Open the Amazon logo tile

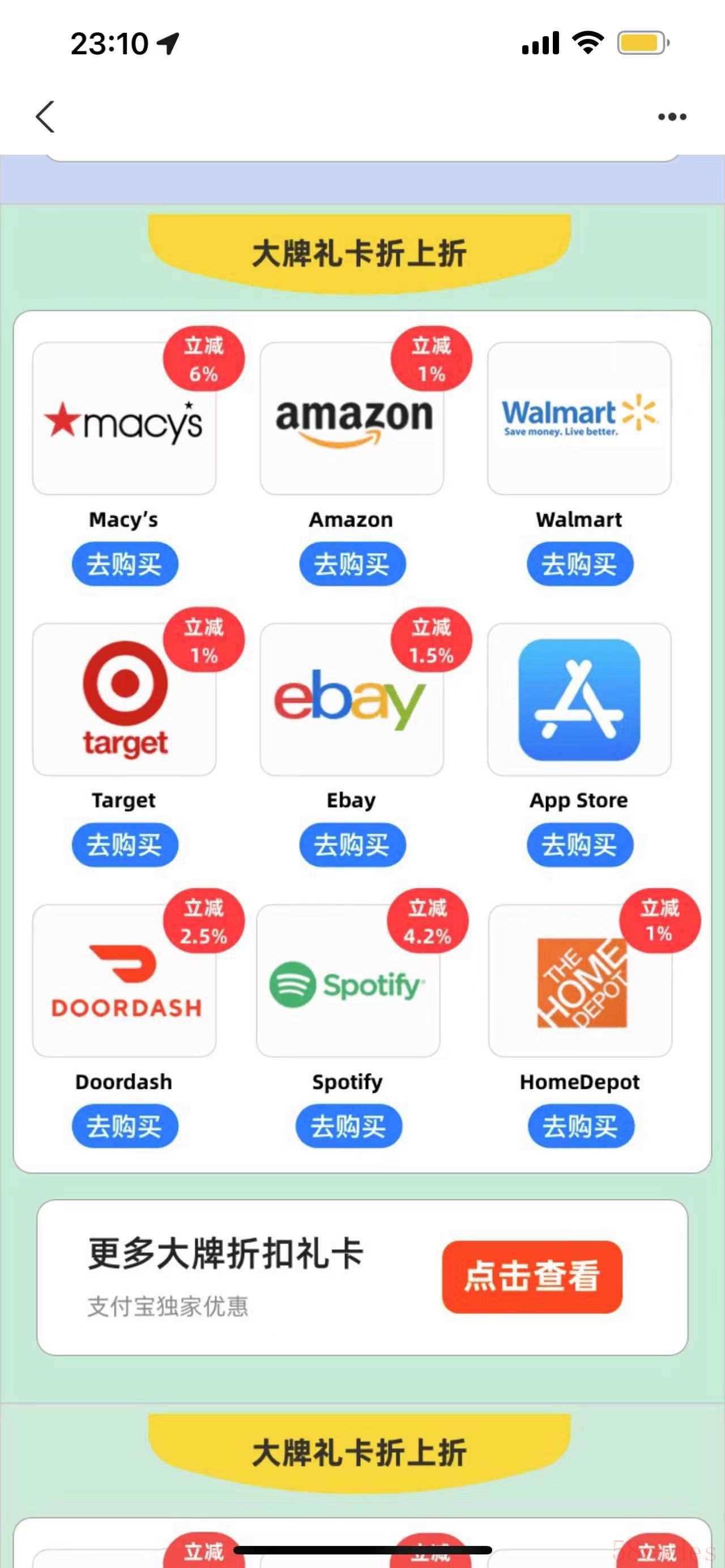tap(352, 418)
